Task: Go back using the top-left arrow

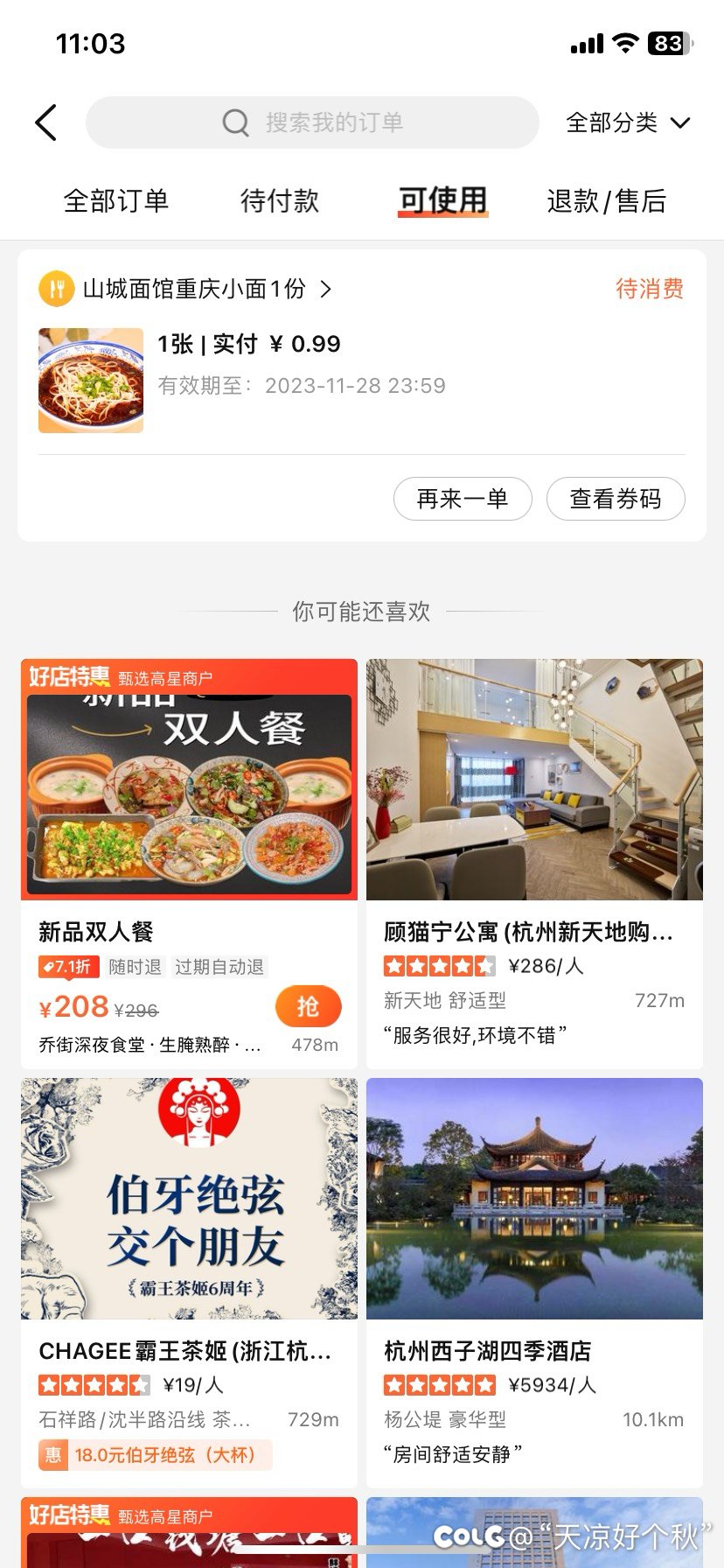Action: point(46,122)
